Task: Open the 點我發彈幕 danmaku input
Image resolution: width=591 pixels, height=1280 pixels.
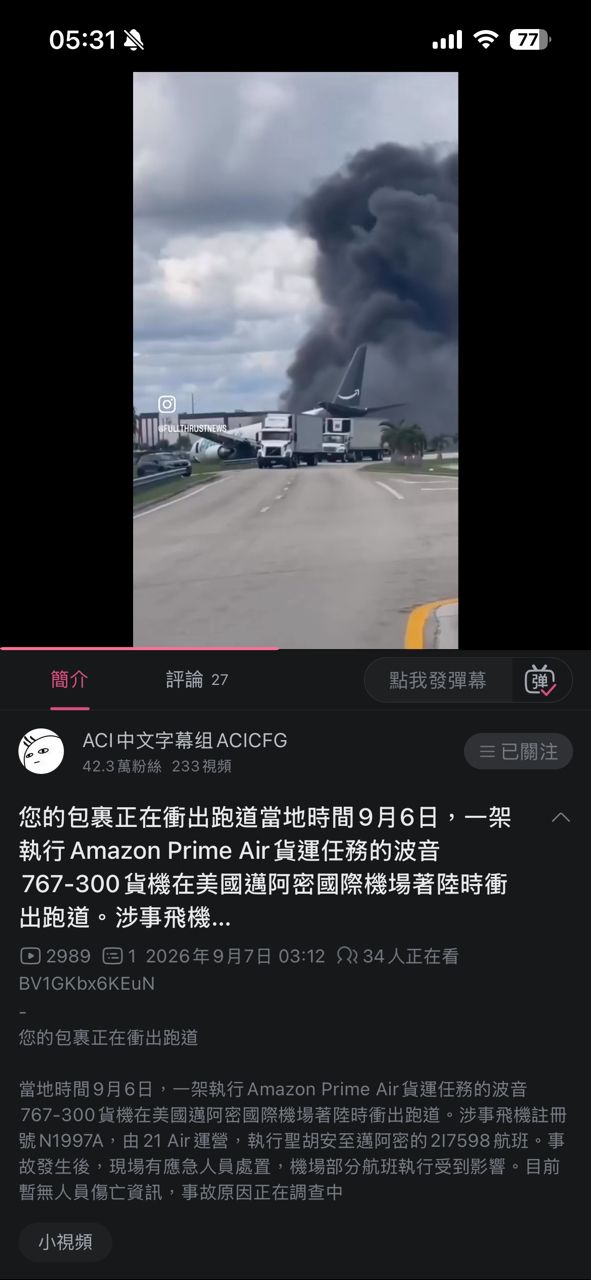Action: click(438, 680)
